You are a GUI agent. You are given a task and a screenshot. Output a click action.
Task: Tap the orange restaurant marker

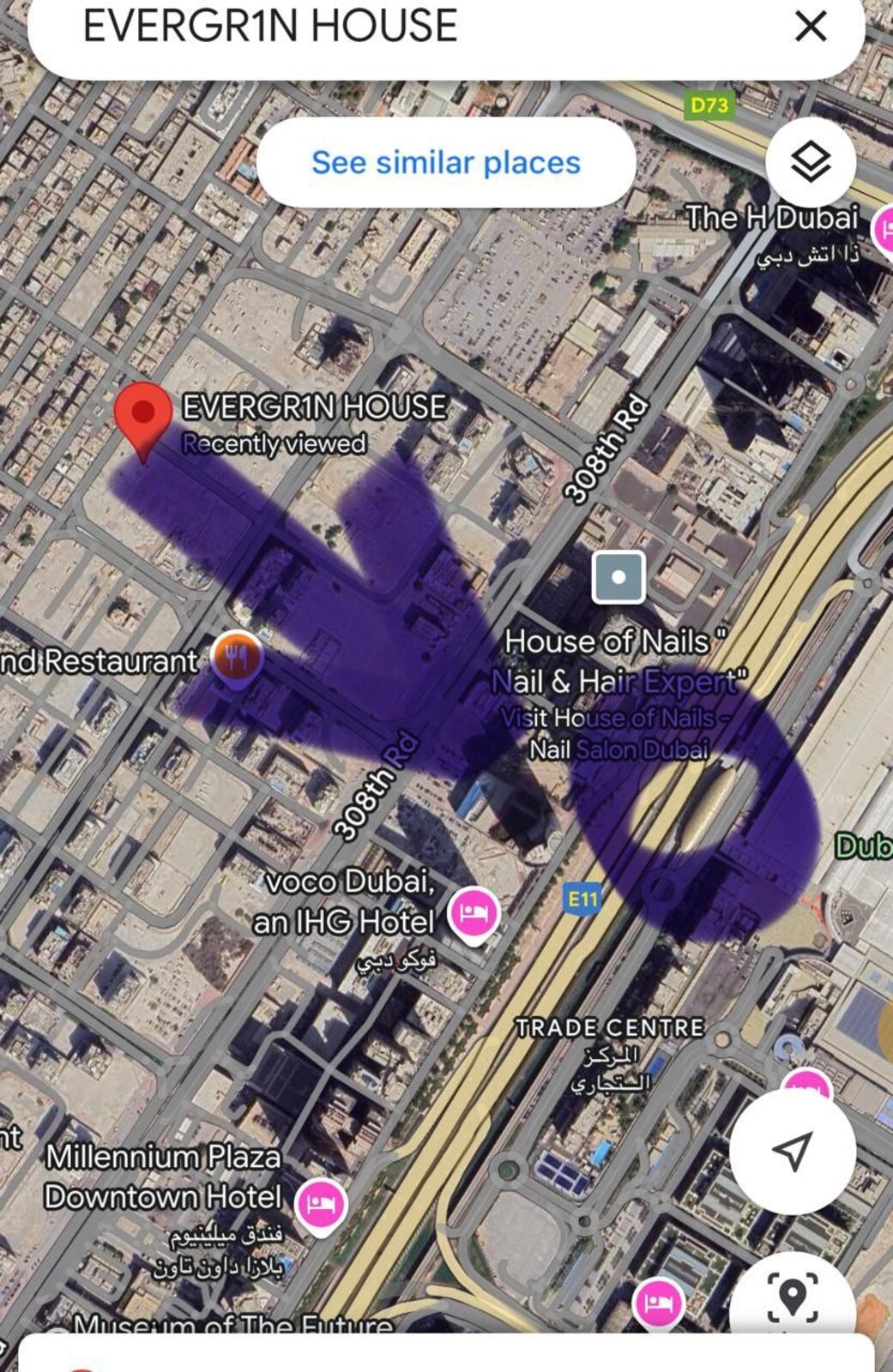237,659
